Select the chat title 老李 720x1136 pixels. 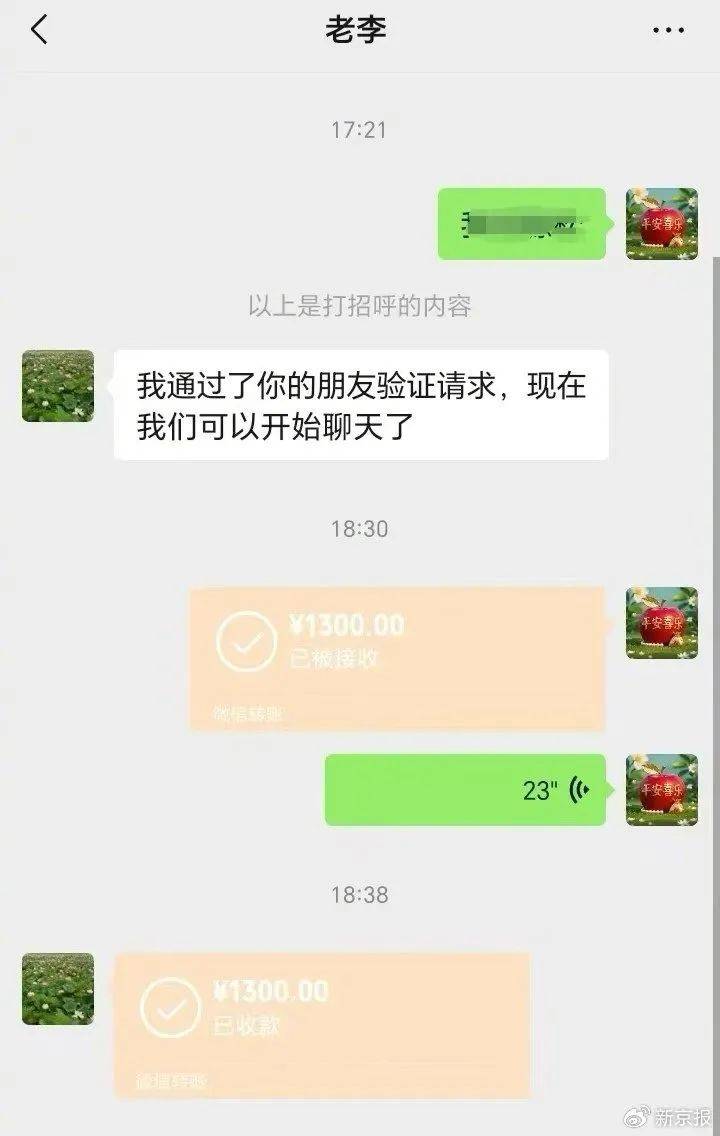click(359, 30)
